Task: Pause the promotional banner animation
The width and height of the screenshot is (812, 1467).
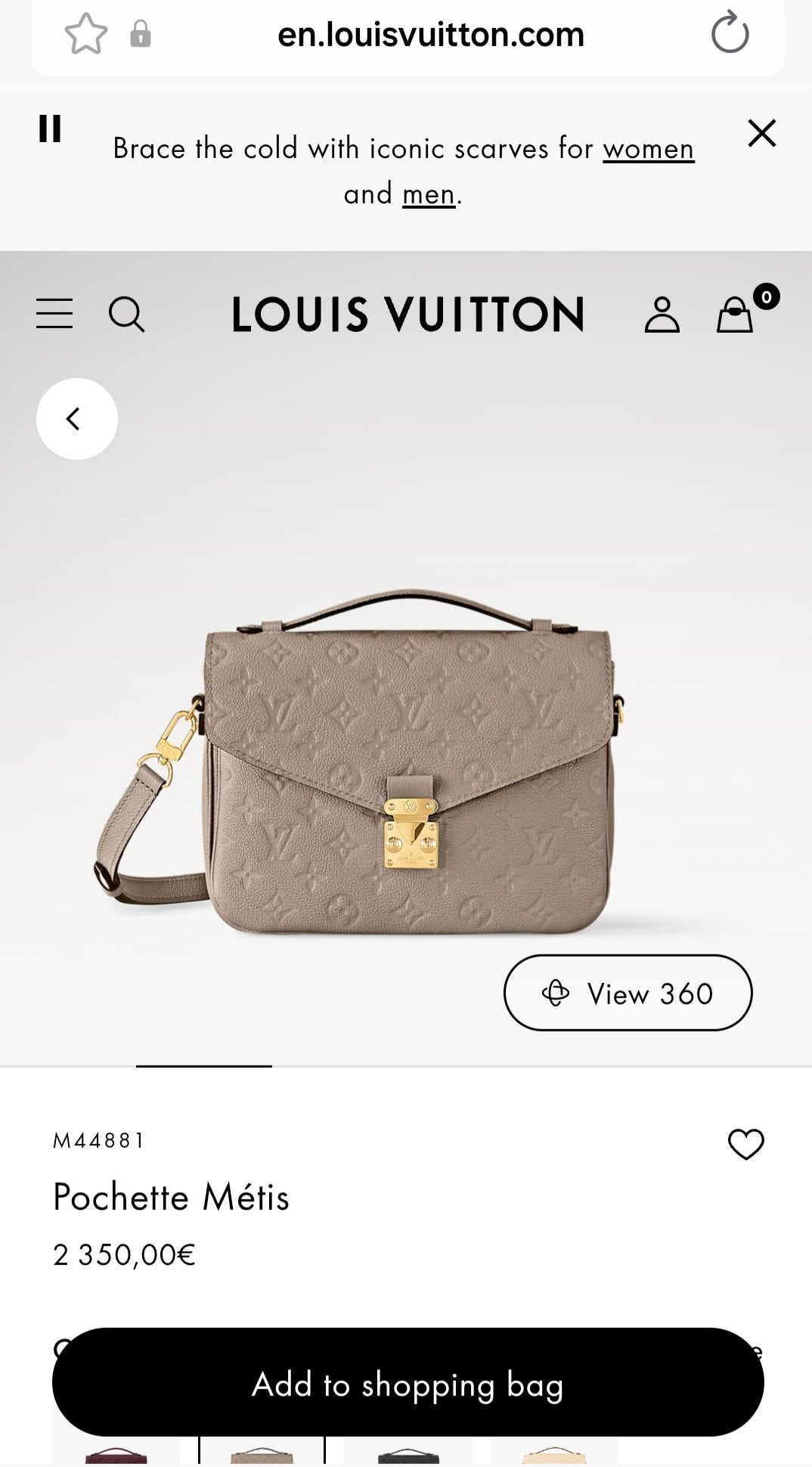Action: tap(50, 130)
